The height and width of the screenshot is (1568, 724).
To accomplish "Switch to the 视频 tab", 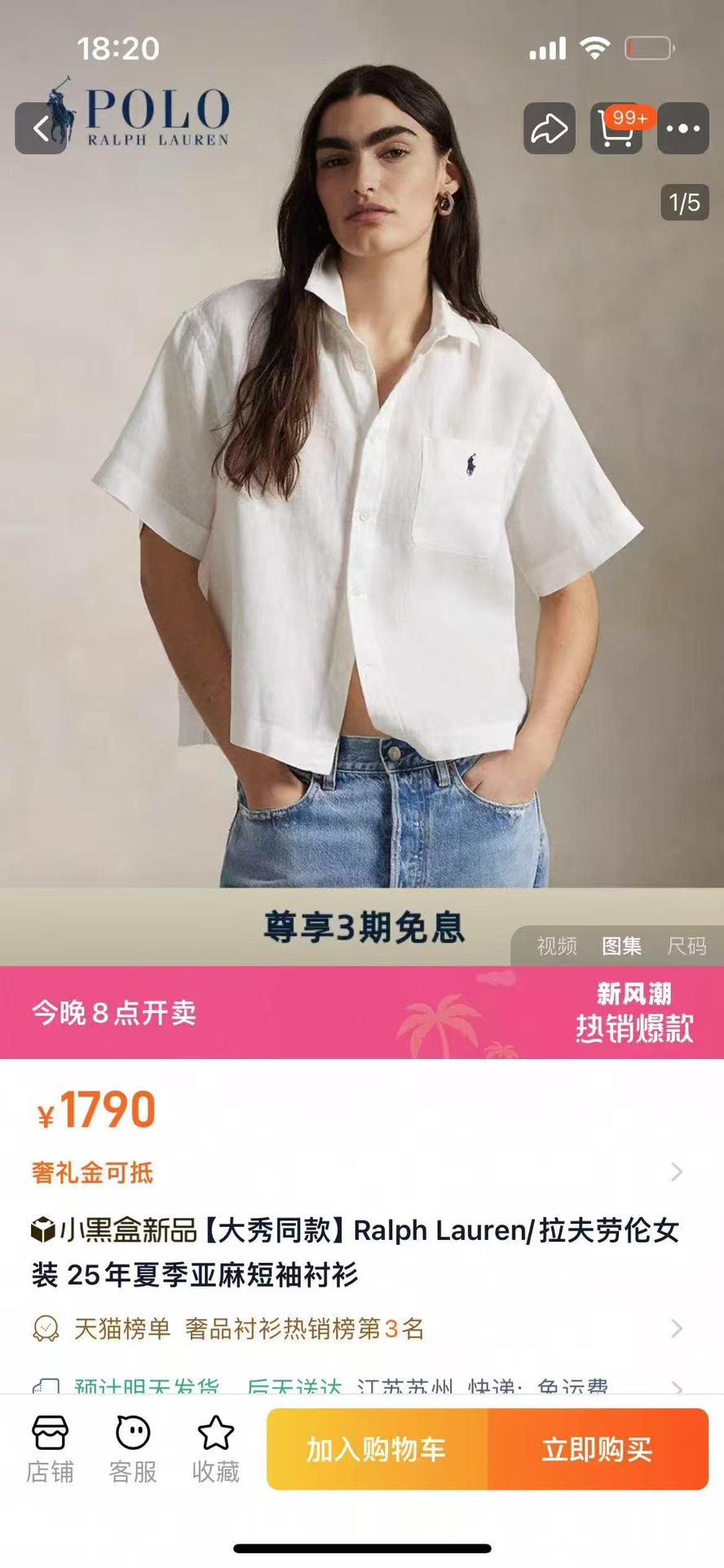I will 557,946.
